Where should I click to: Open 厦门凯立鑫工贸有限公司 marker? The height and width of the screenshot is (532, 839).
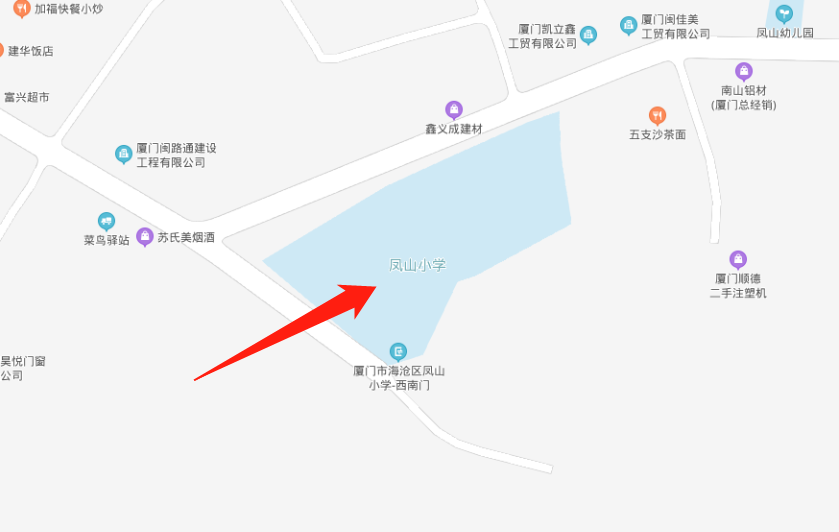pos(588,35)
